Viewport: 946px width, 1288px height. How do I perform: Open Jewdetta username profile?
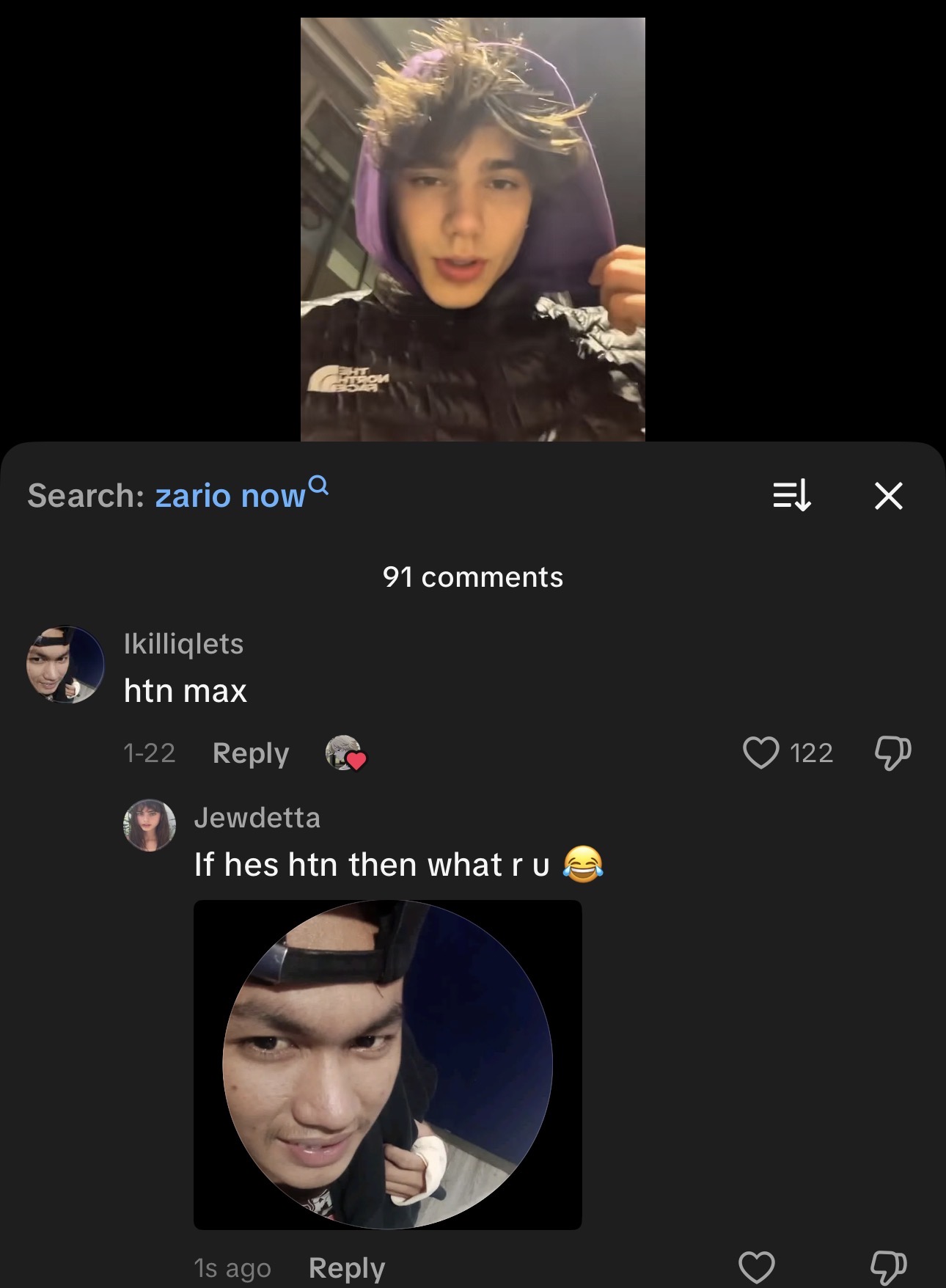coord(257,818)
